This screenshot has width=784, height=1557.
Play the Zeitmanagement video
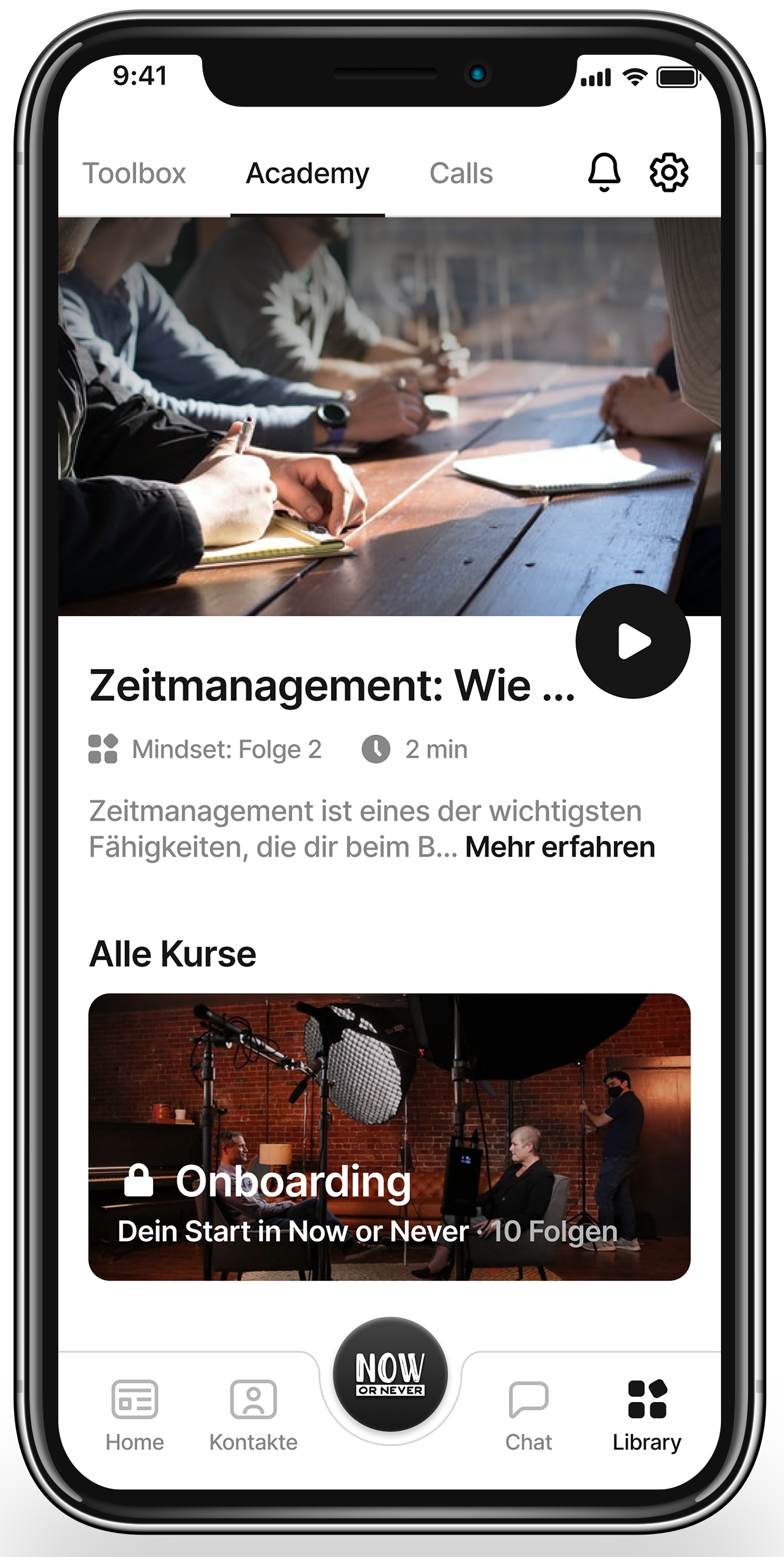click(x=632, y=641)
